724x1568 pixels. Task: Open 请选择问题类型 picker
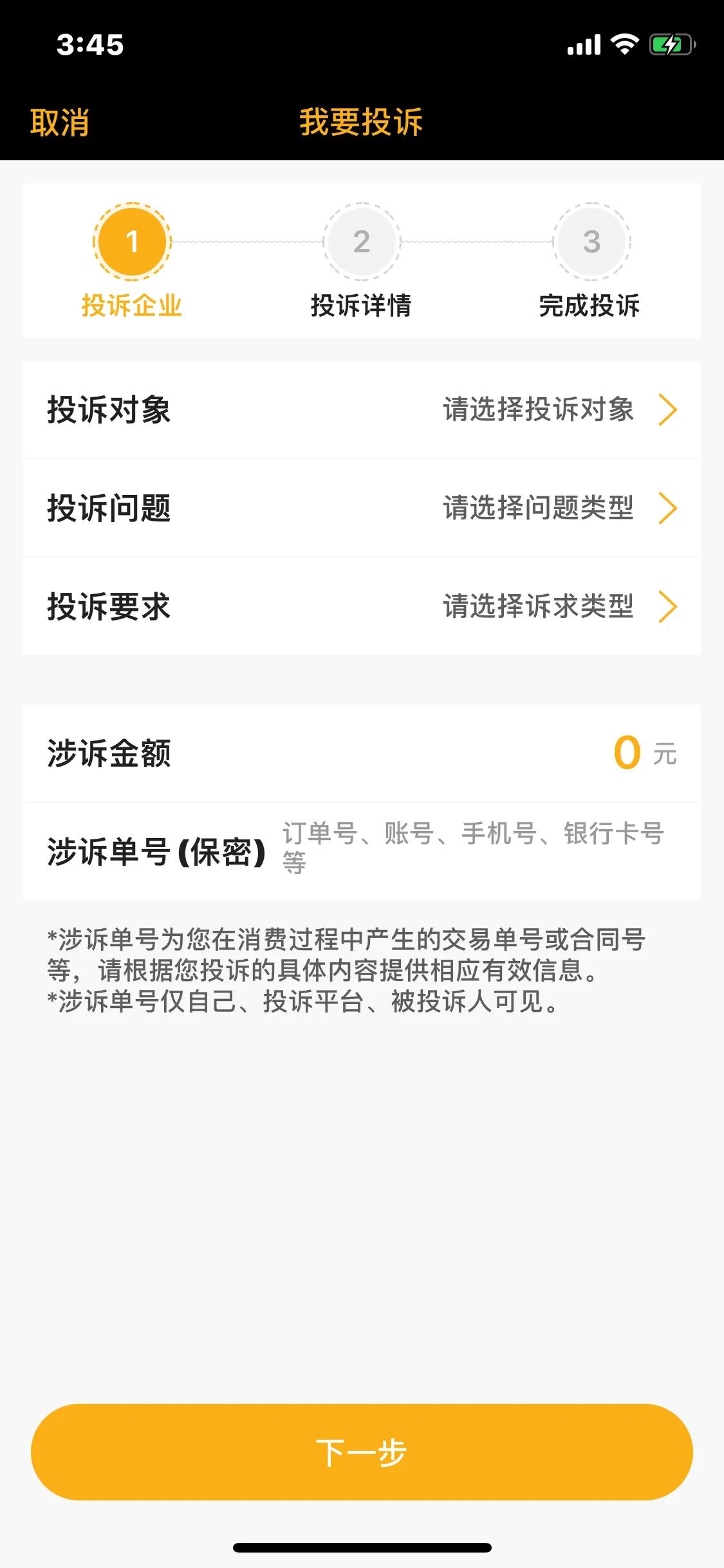(538, 509)
